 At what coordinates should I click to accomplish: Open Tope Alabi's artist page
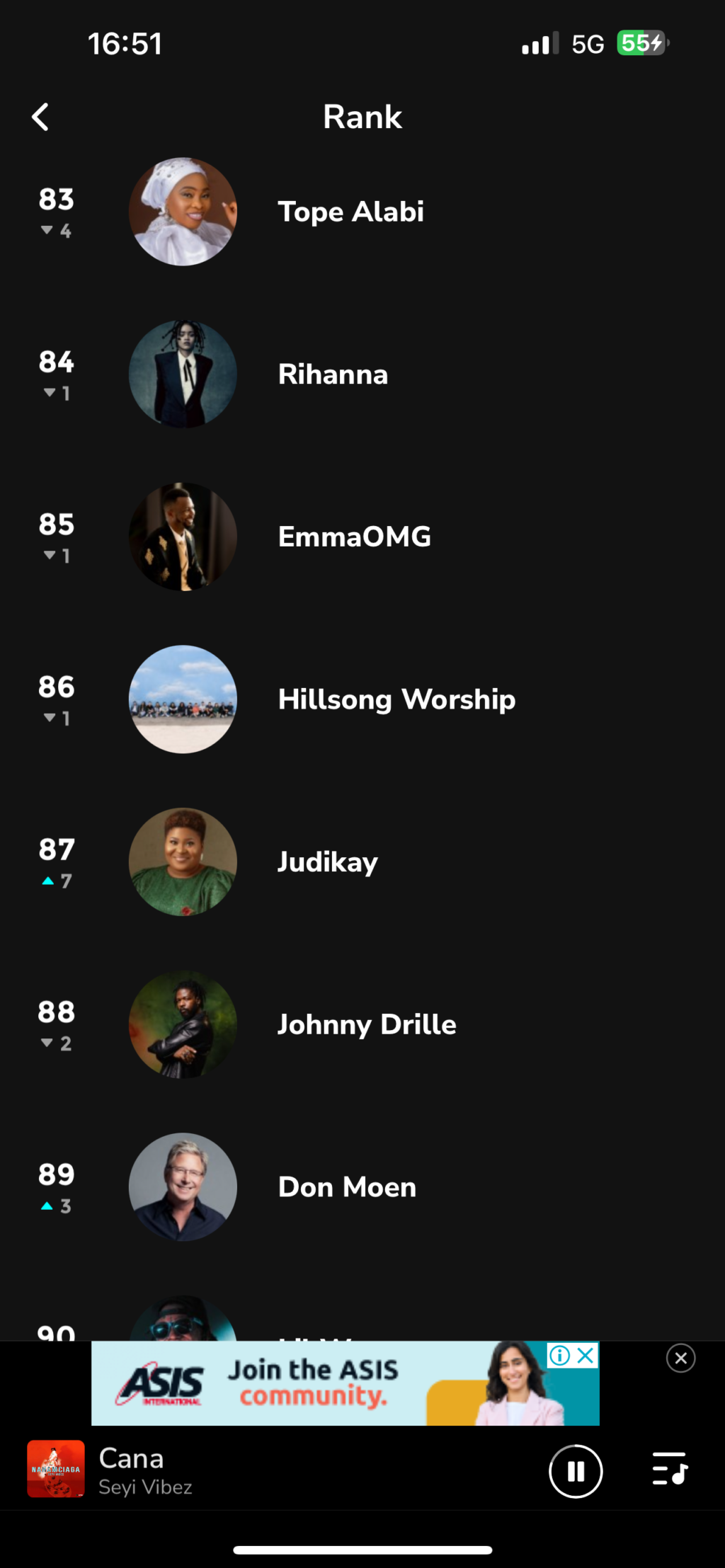[362, 212]
